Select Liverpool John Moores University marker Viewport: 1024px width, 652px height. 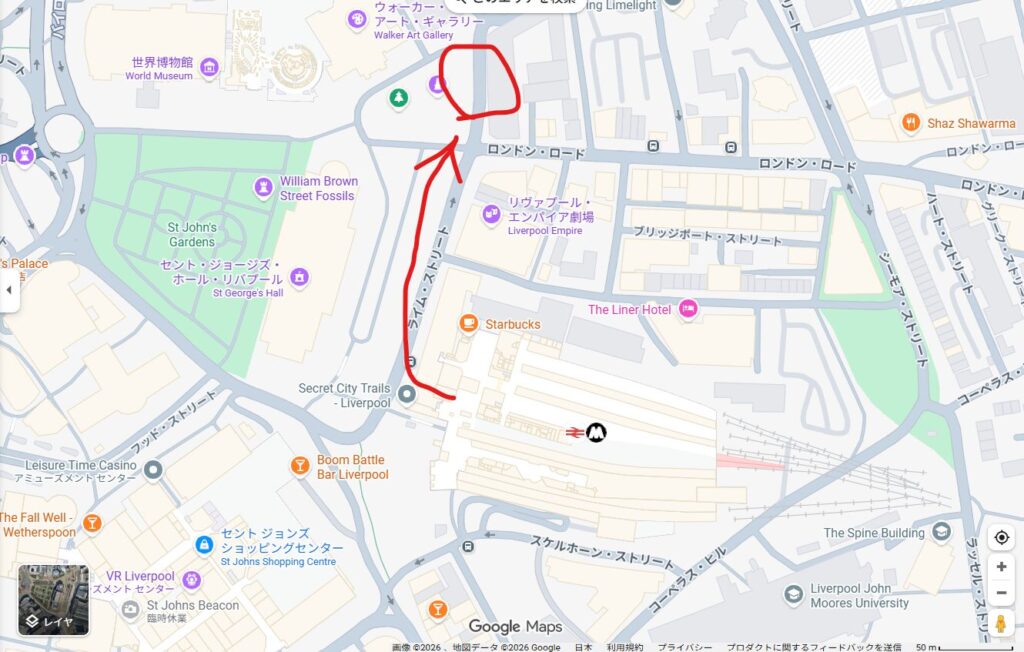click(793, 596)
